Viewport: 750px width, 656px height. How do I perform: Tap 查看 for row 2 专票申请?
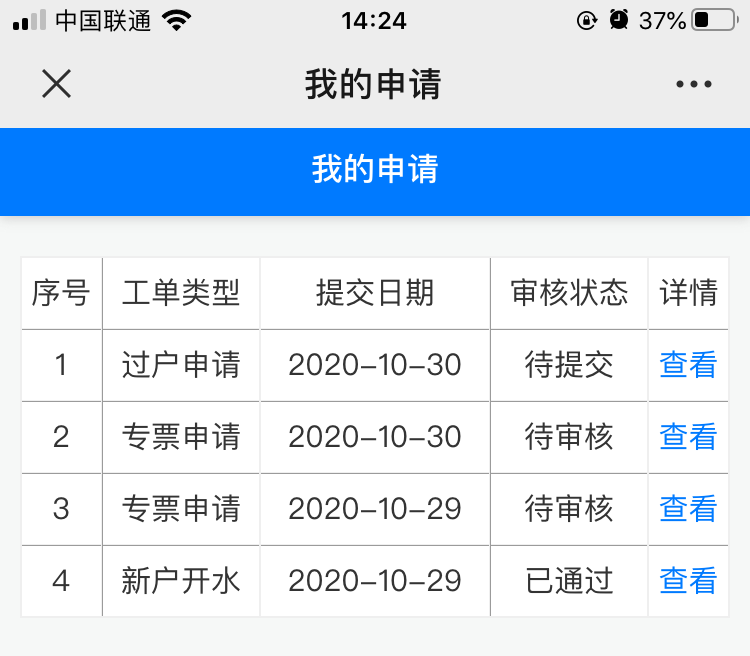(x=688, y=437)
